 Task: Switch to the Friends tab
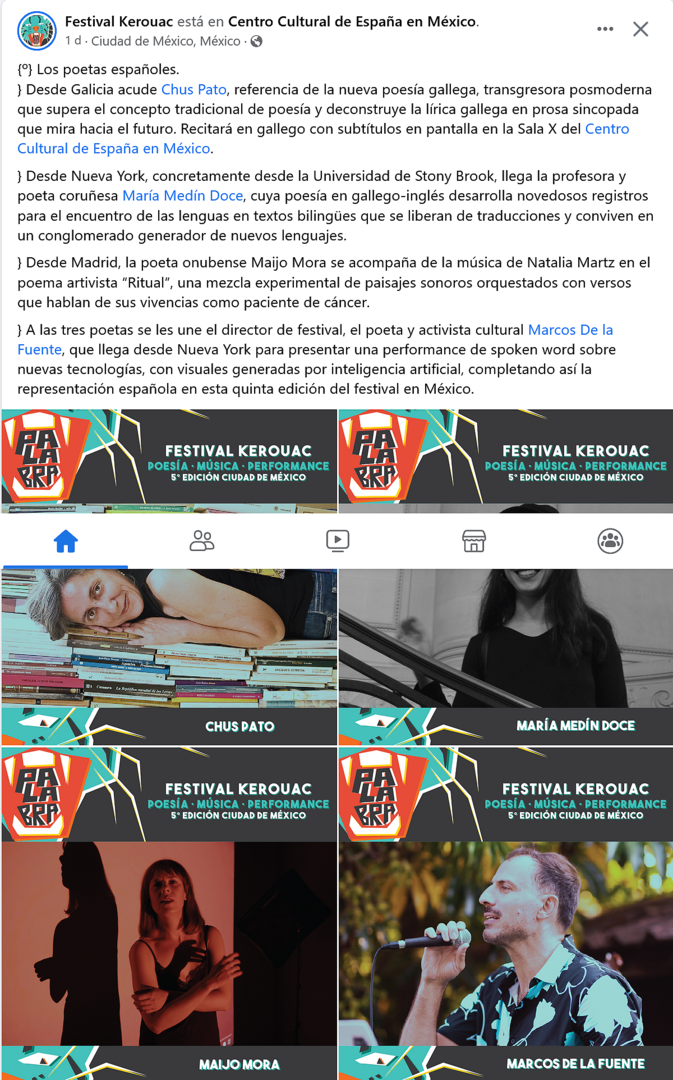(202, 541)
